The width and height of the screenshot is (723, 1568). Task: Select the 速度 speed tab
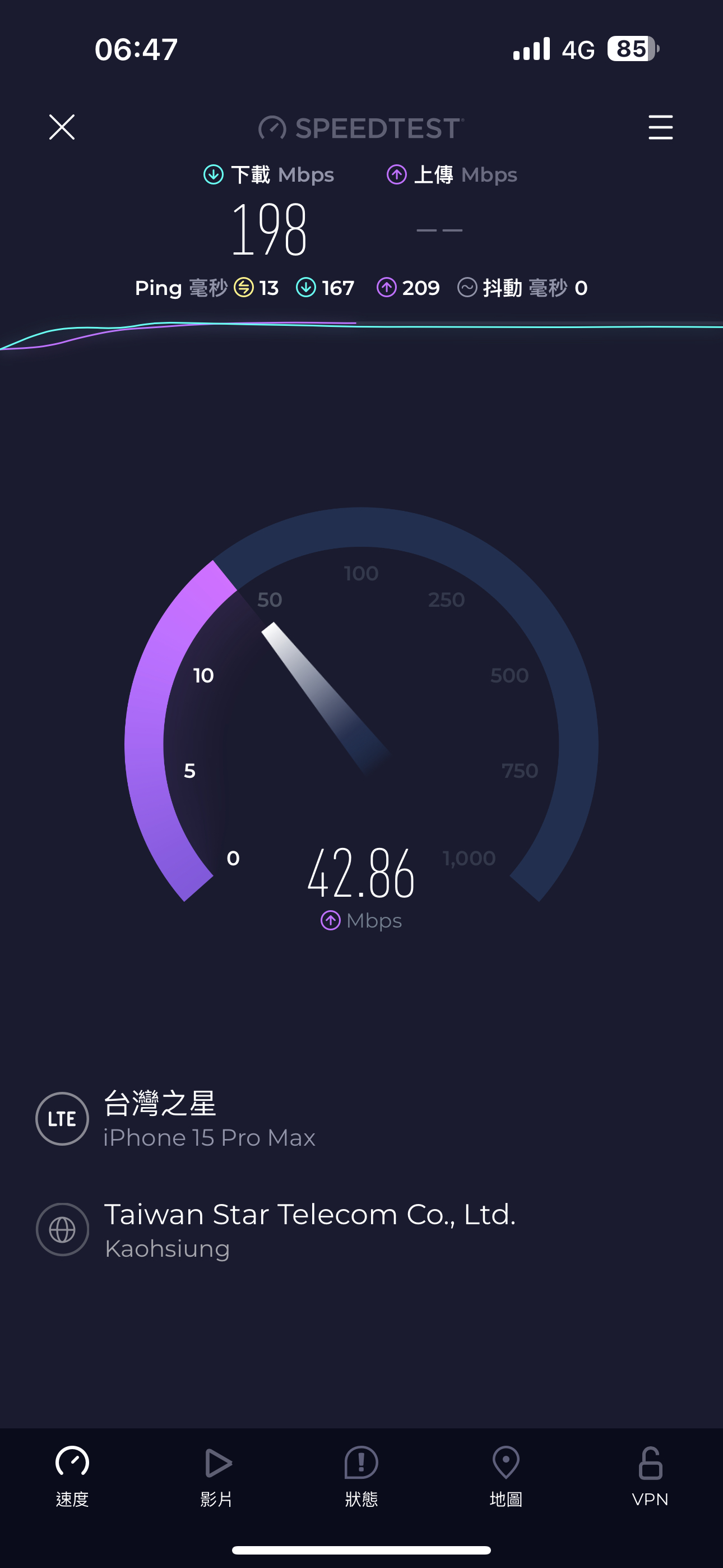pos(72,1476)
